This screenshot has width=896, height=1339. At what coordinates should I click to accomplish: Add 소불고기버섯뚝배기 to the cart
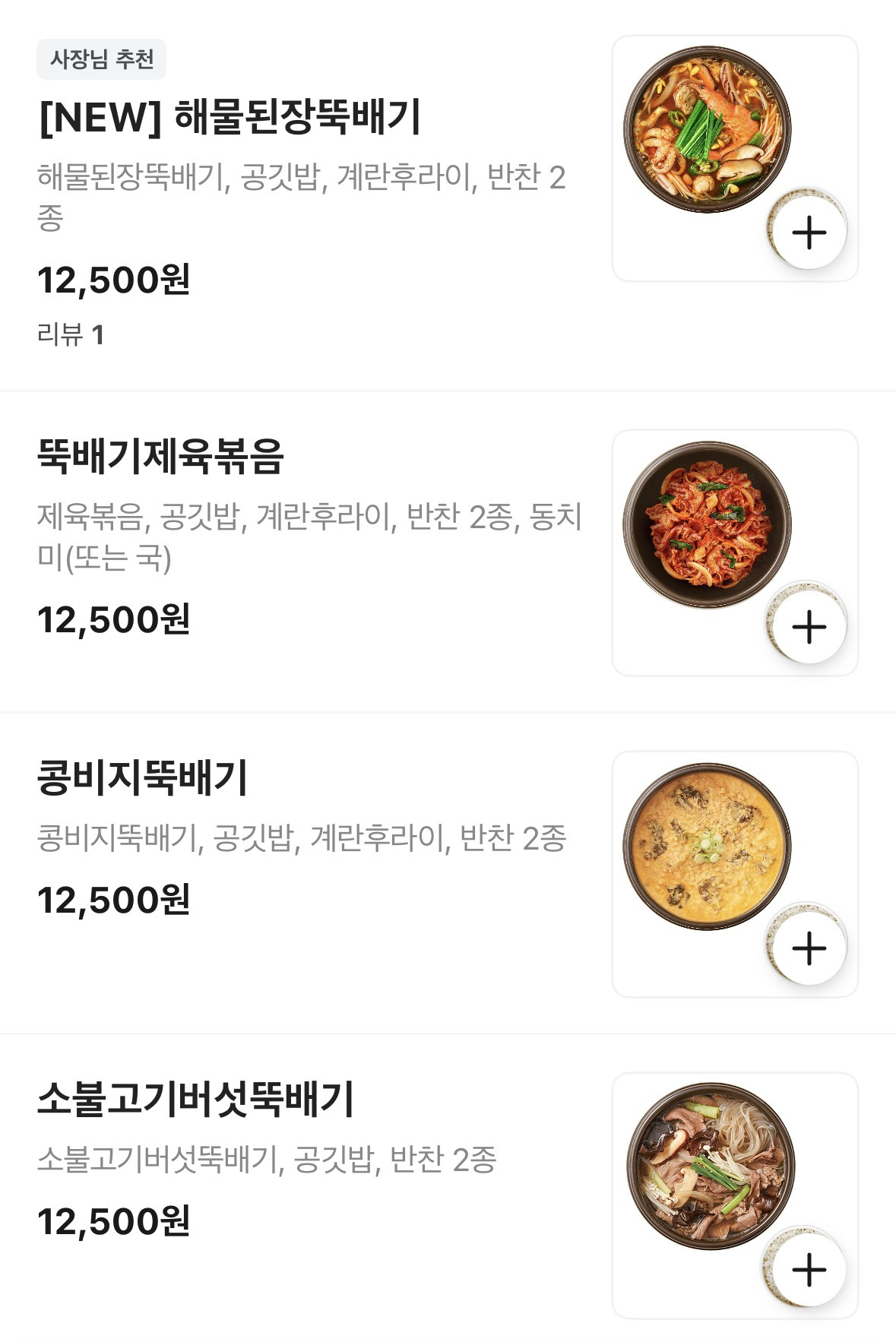[x=809, y=1269]
